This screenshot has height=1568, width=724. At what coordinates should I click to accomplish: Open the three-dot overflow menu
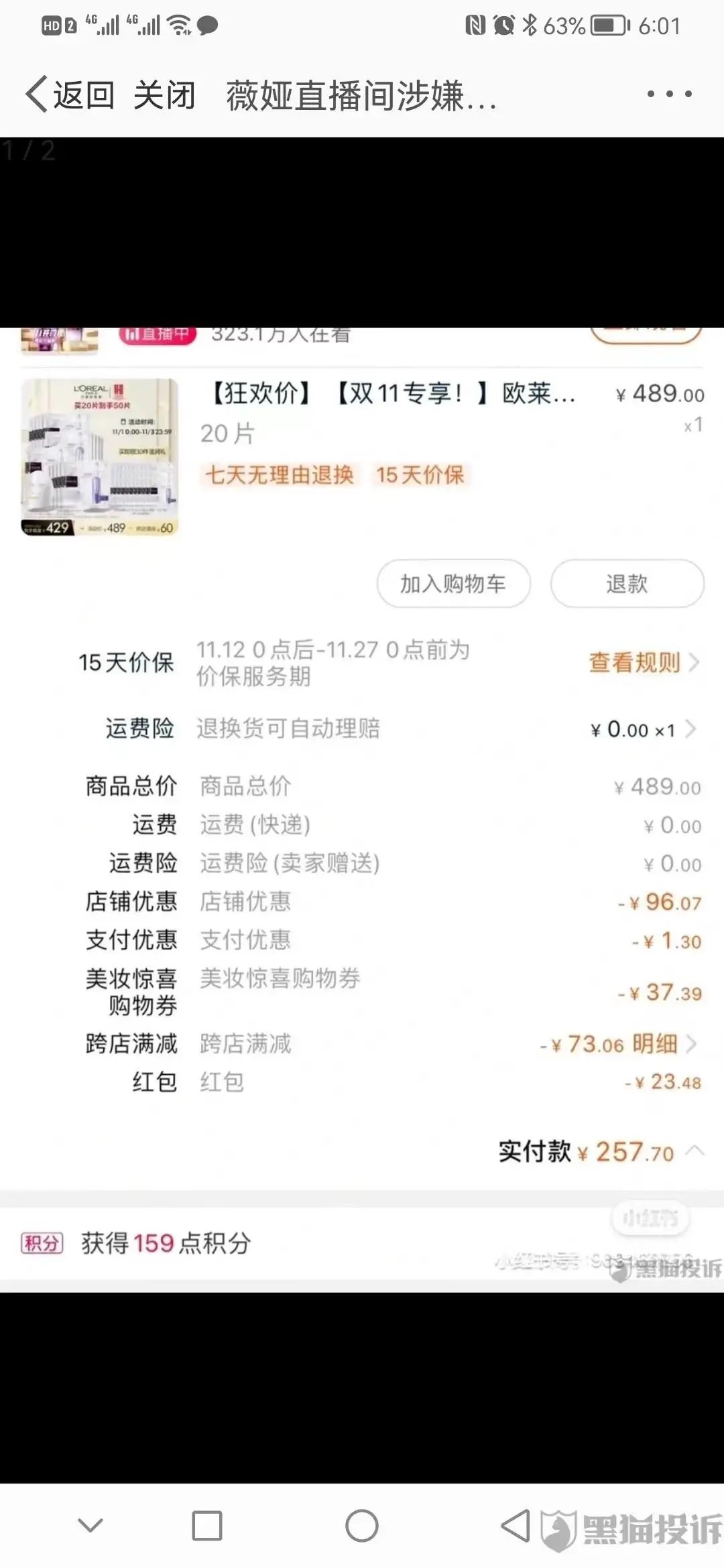tap(668, 94)
